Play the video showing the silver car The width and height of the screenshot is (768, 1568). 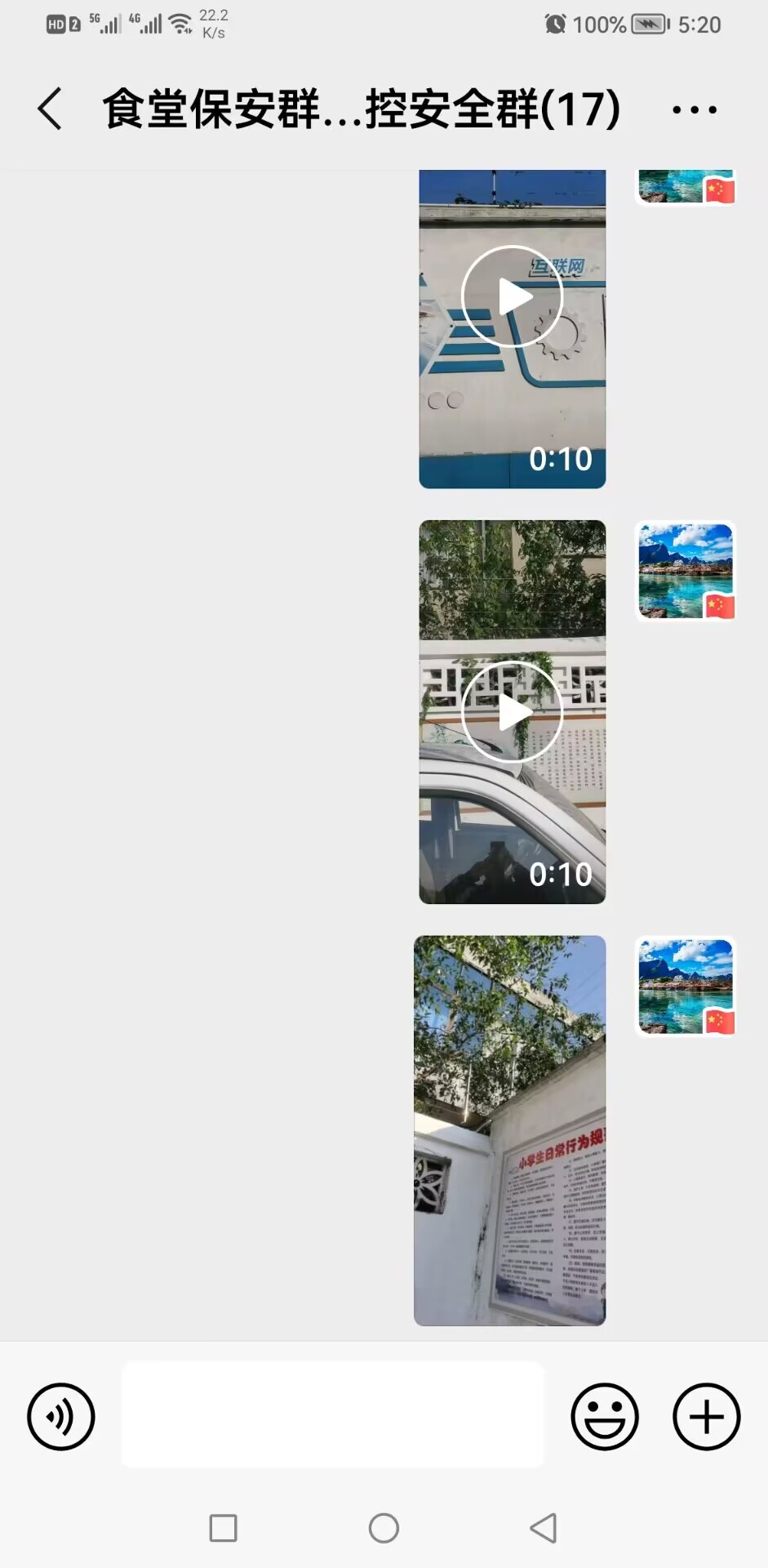513,711
